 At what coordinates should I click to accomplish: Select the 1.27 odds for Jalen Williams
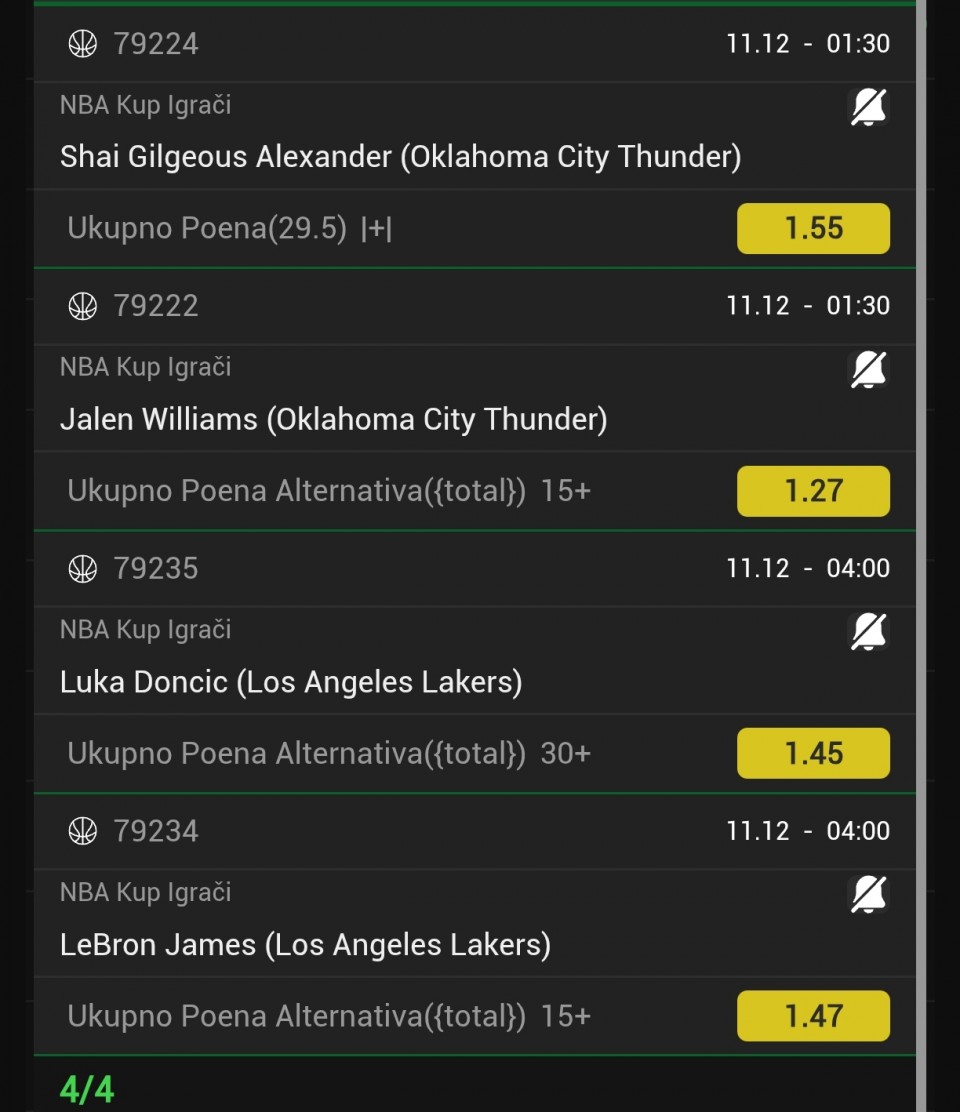[x=813, y=491]
